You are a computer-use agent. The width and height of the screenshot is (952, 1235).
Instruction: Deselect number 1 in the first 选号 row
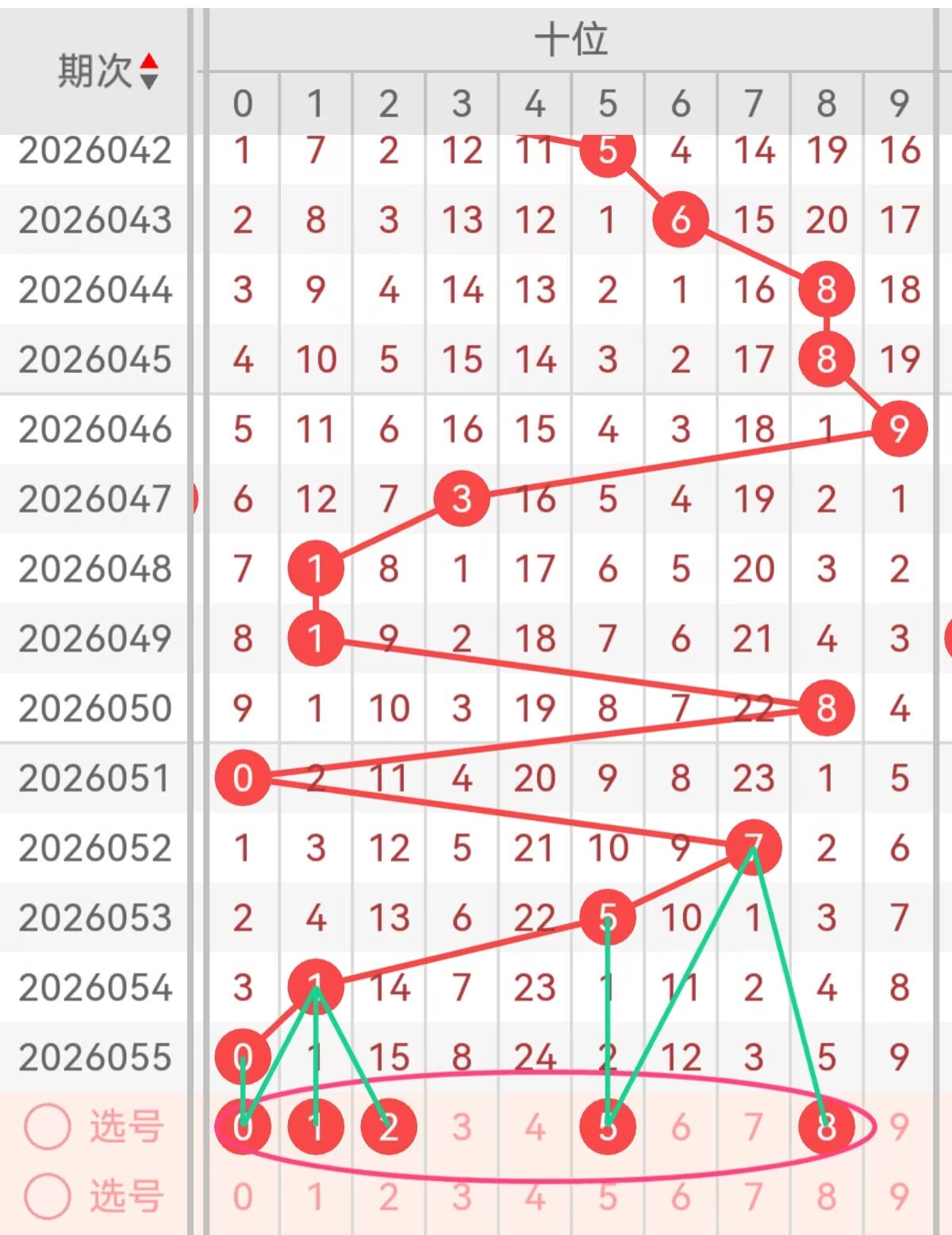(316, 1126)
